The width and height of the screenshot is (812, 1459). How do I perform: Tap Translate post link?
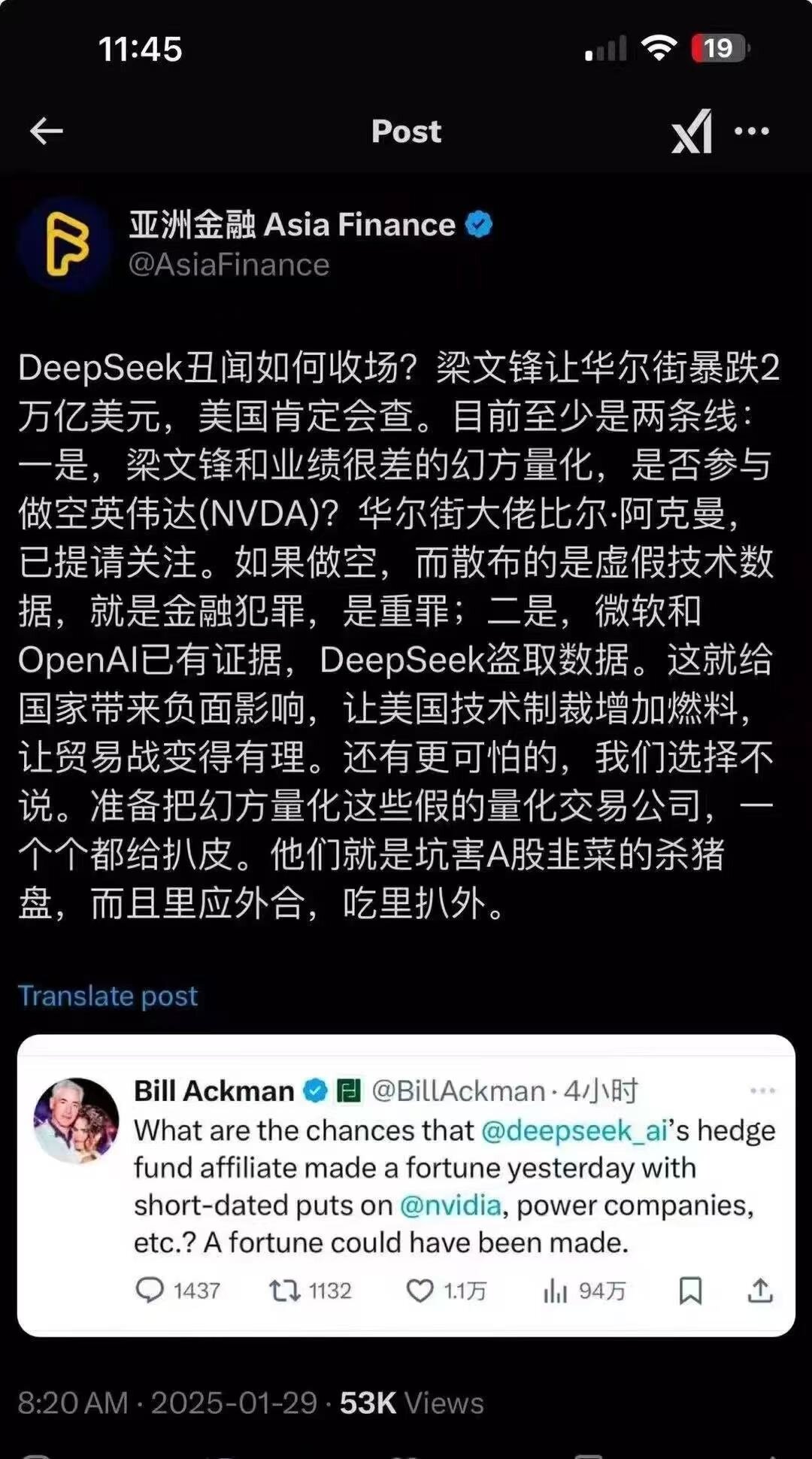click(x=108, y=996)
